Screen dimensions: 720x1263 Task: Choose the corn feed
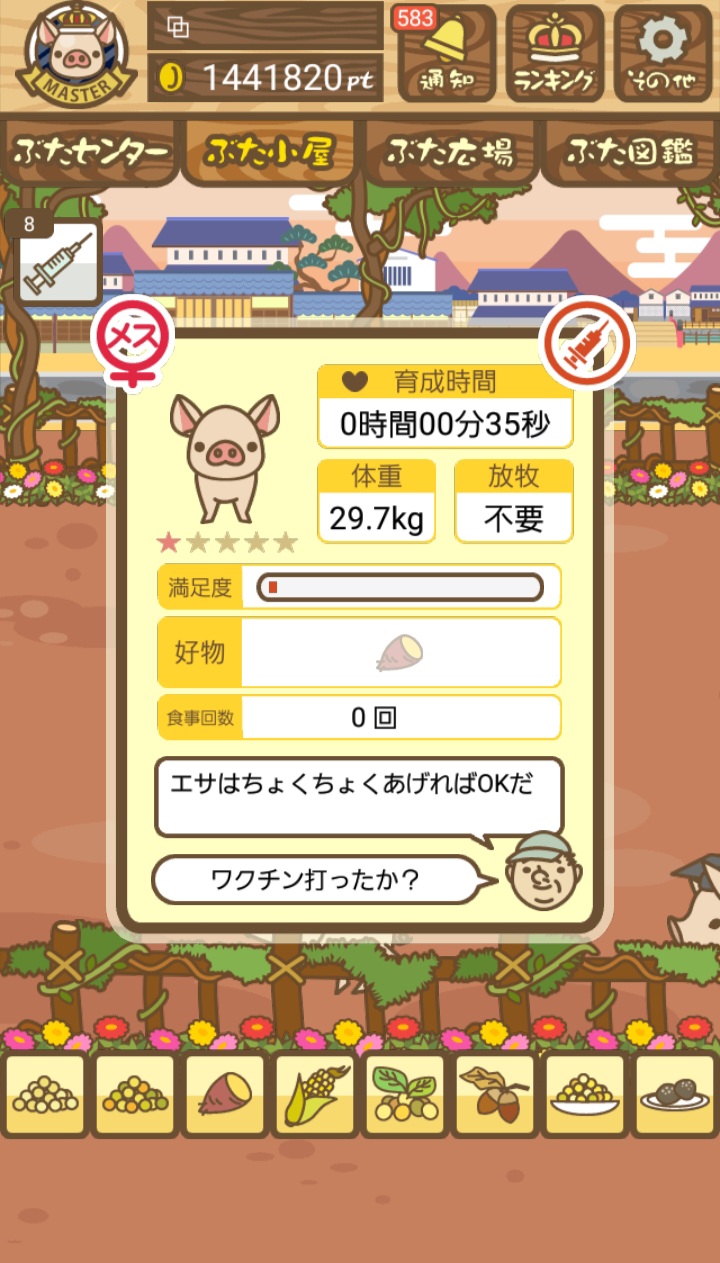coord(315,1095)
